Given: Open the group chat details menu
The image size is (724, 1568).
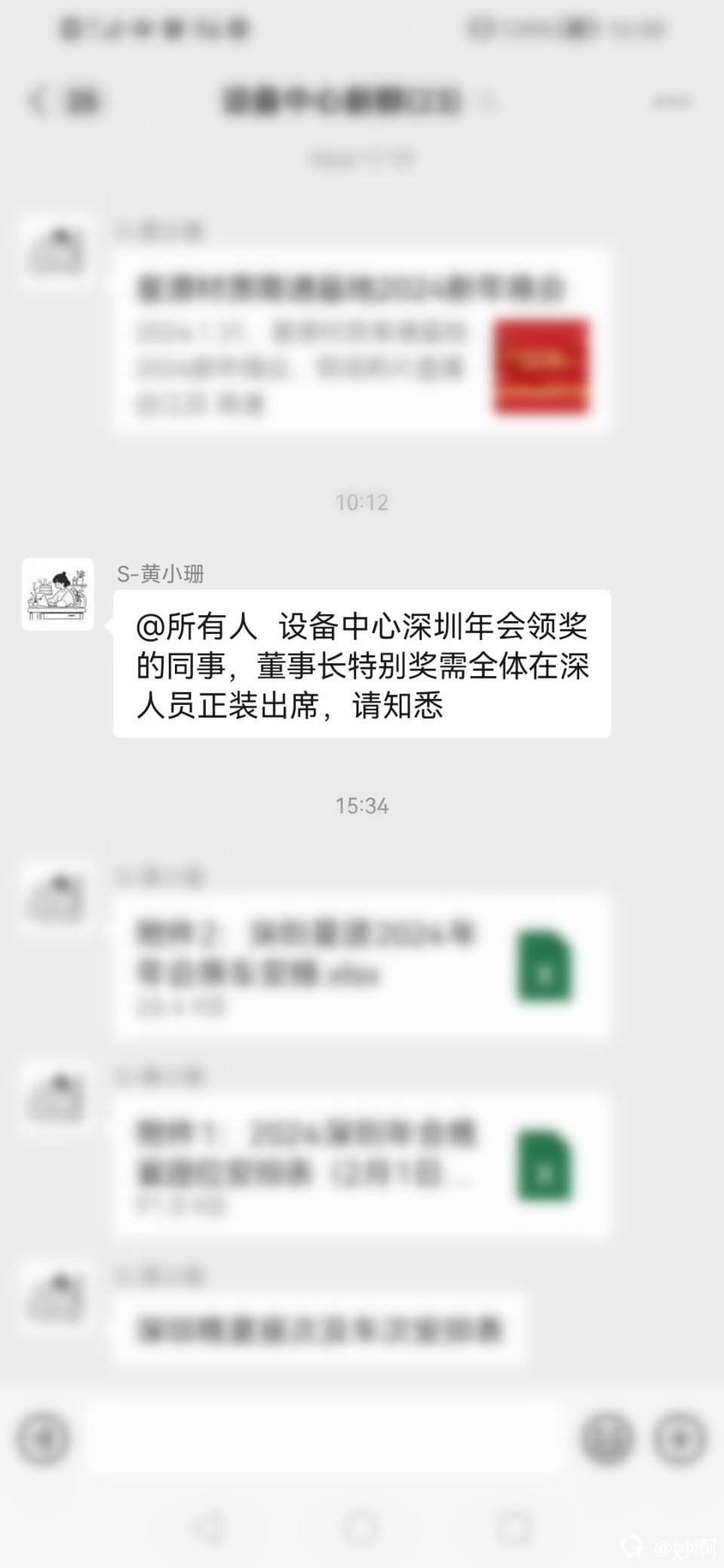Looking at the screenshot, I should click(x=671, y=101).
